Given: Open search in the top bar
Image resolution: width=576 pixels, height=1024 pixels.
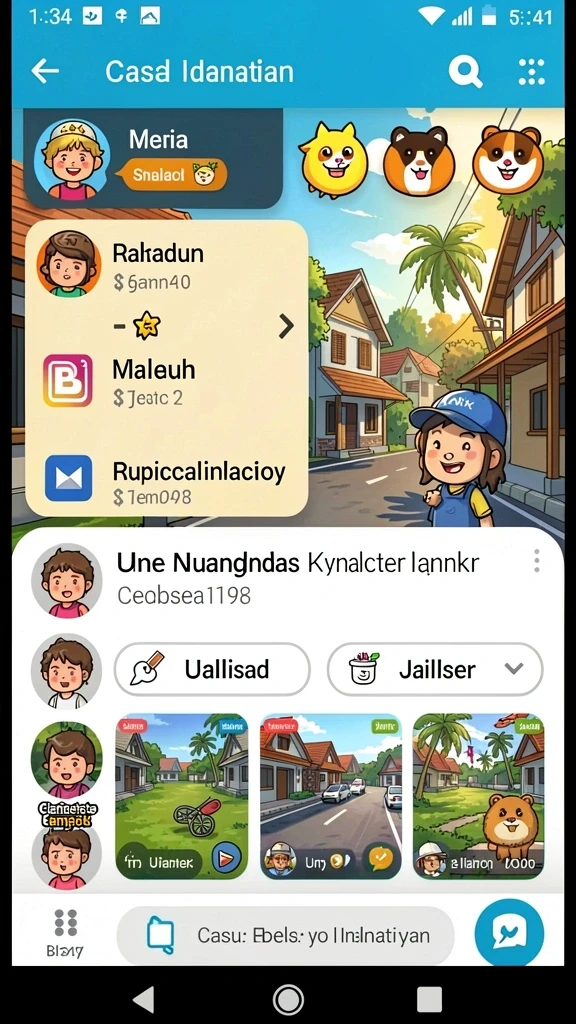Looking at the screenshot, I should coord(465,71).
